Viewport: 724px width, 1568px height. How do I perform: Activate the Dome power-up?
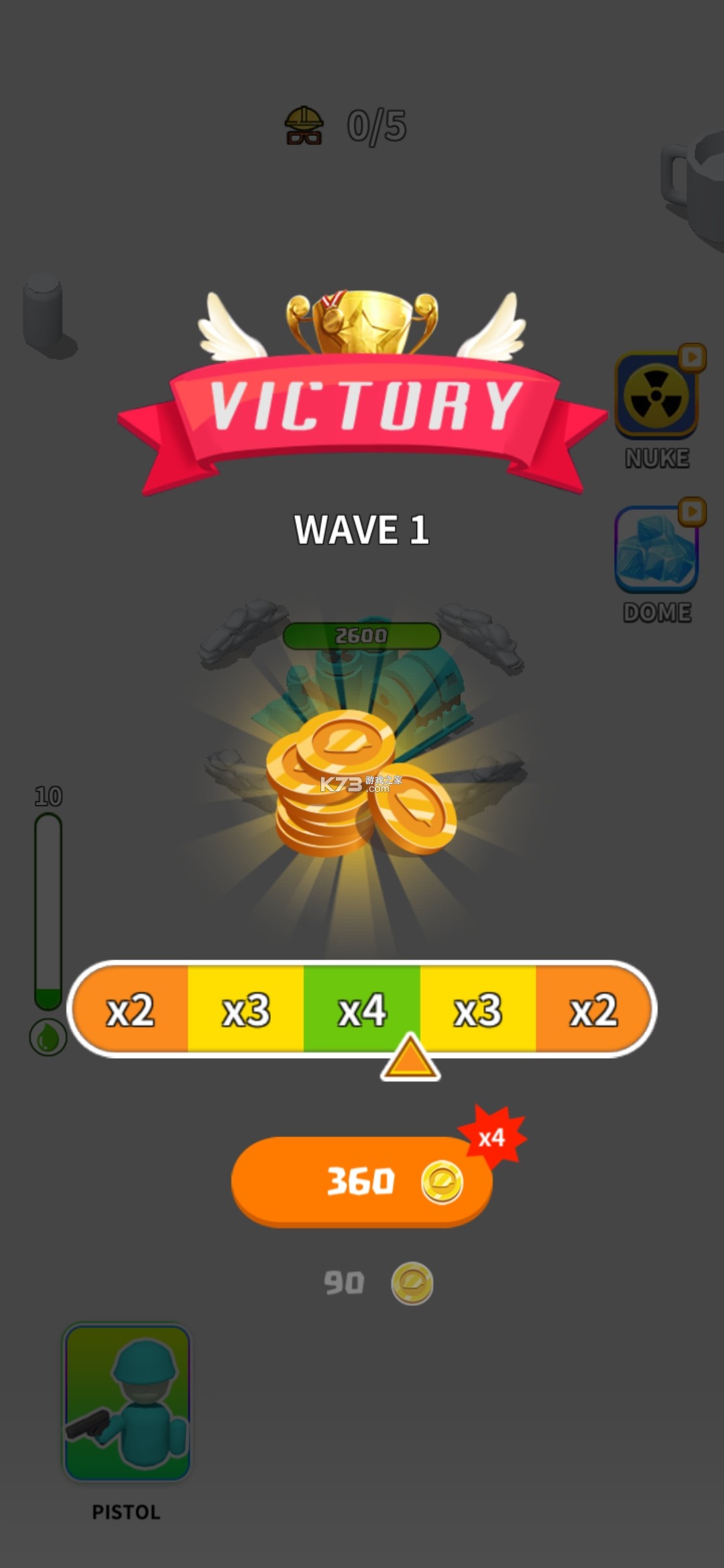[656, 551]
